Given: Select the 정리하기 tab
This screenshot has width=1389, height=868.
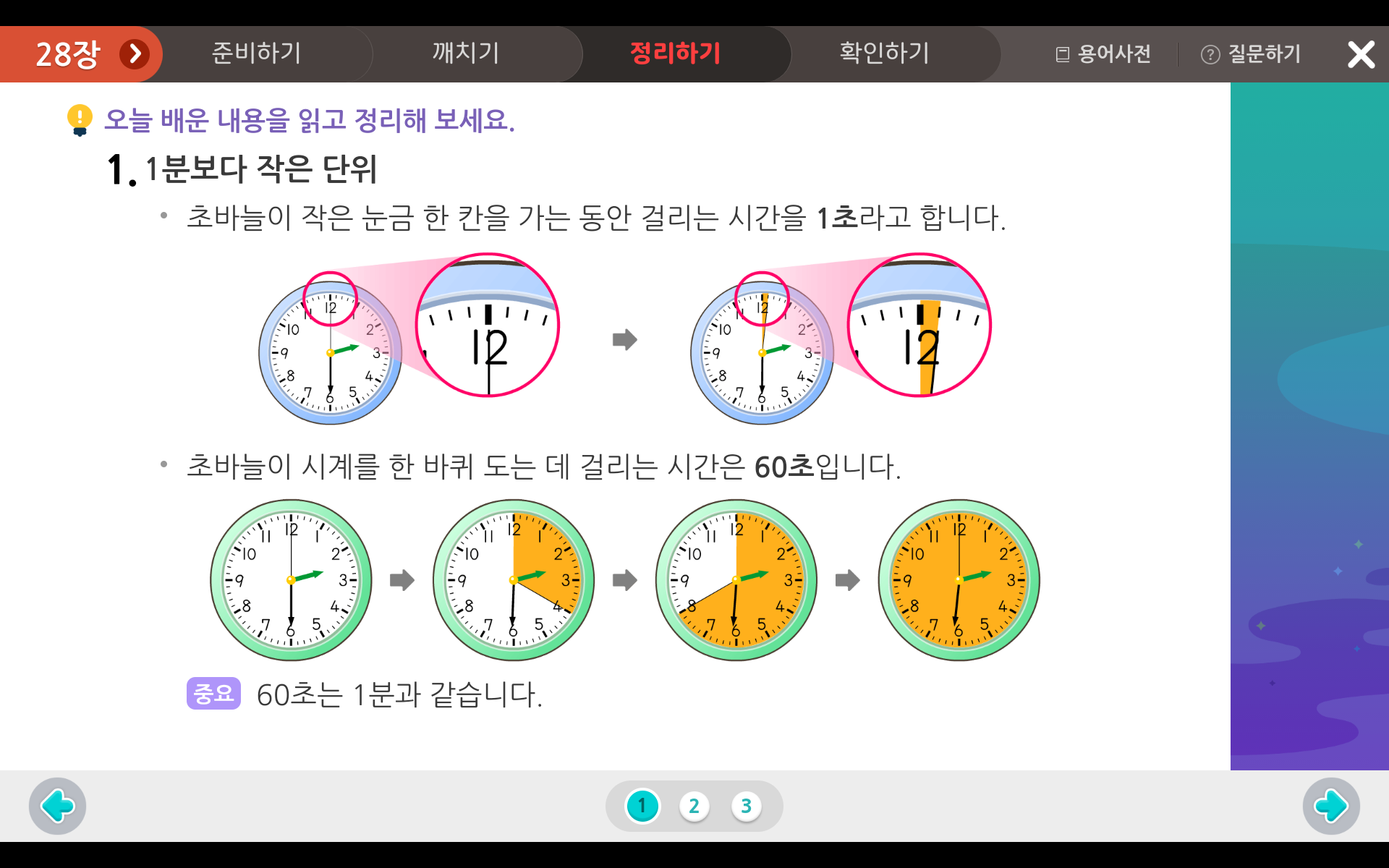Looking at the screenshot, I should (x=675, y=54).
